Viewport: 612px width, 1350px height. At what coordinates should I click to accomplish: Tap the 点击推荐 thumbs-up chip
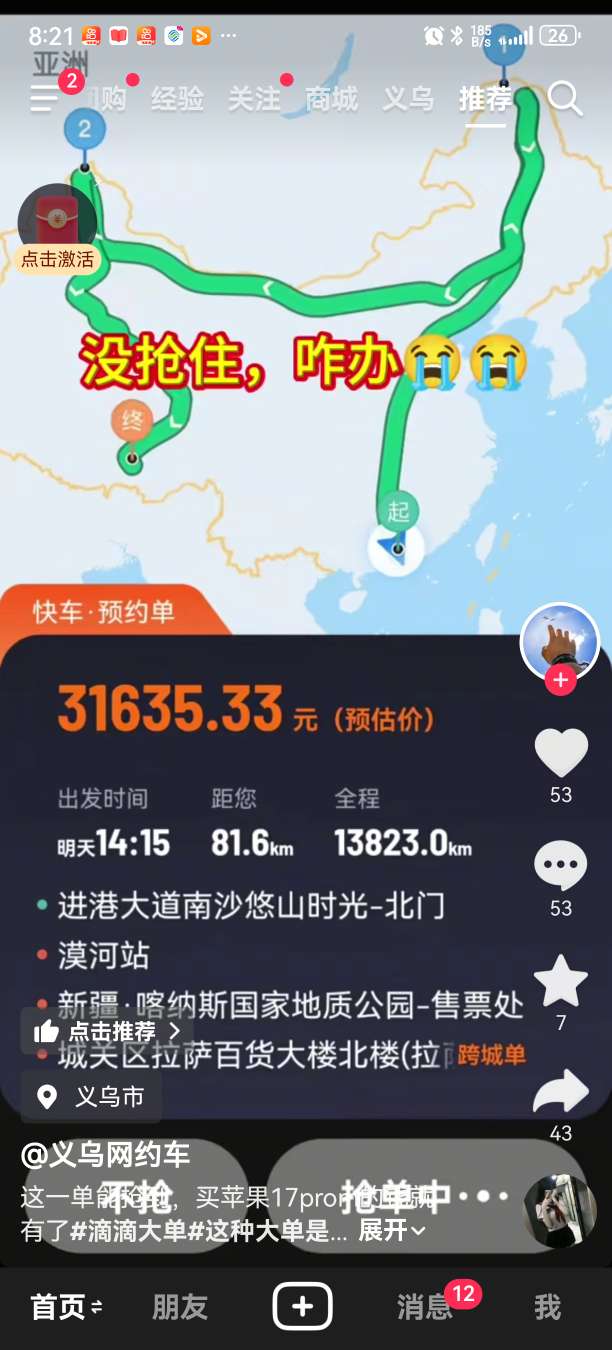tap(106, 1031)
